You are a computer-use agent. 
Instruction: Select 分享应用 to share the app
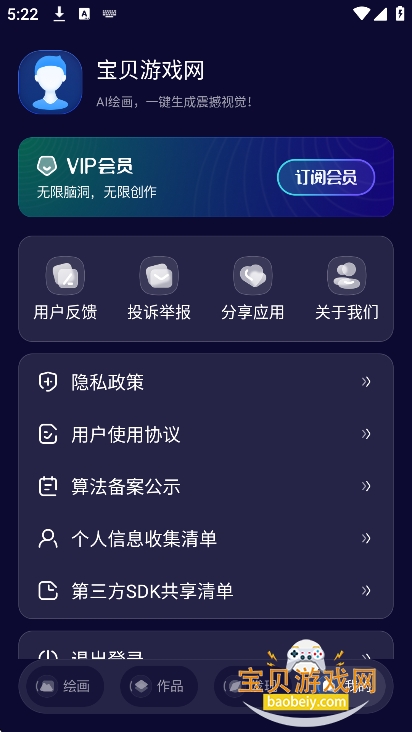252,289
